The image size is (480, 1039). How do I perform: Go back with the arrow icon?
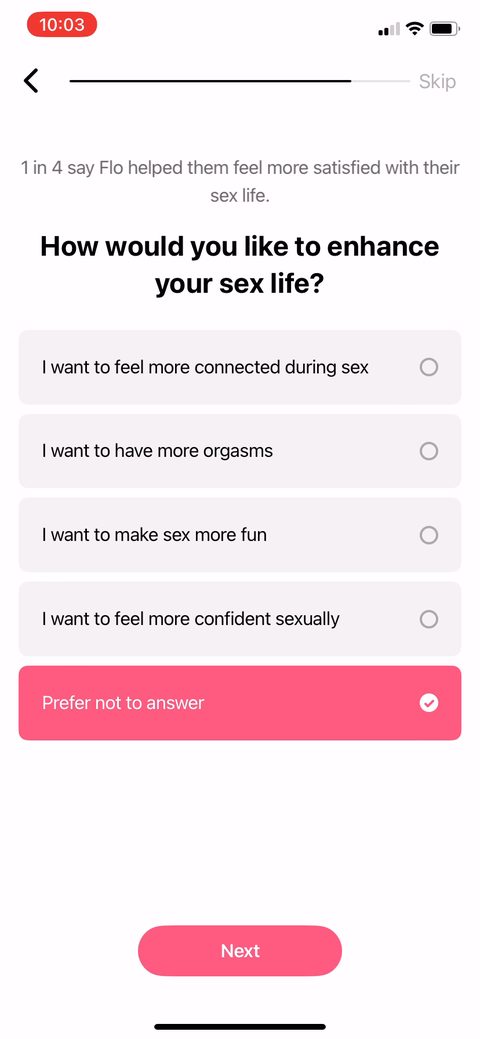point(31,81)
